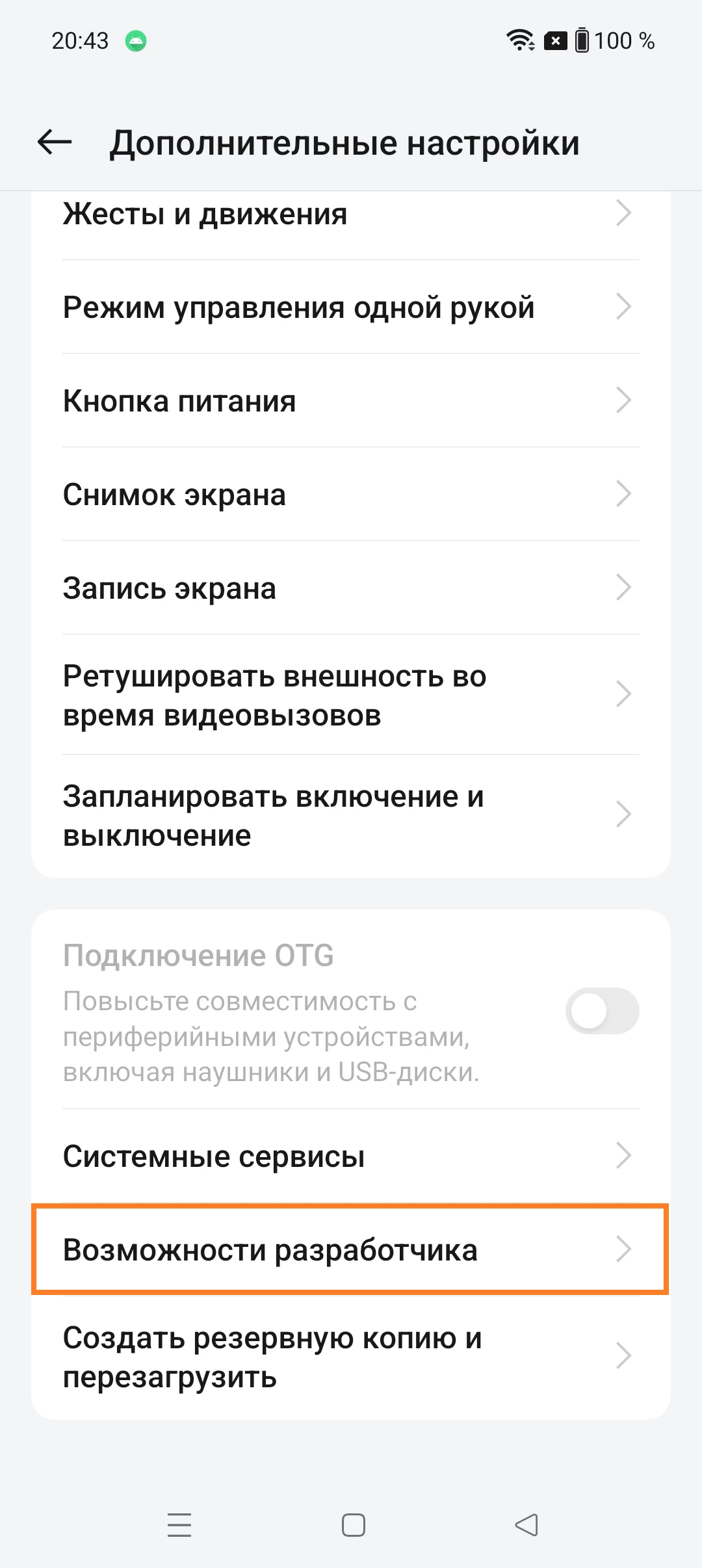Tap the system home button

(353, 1525)
